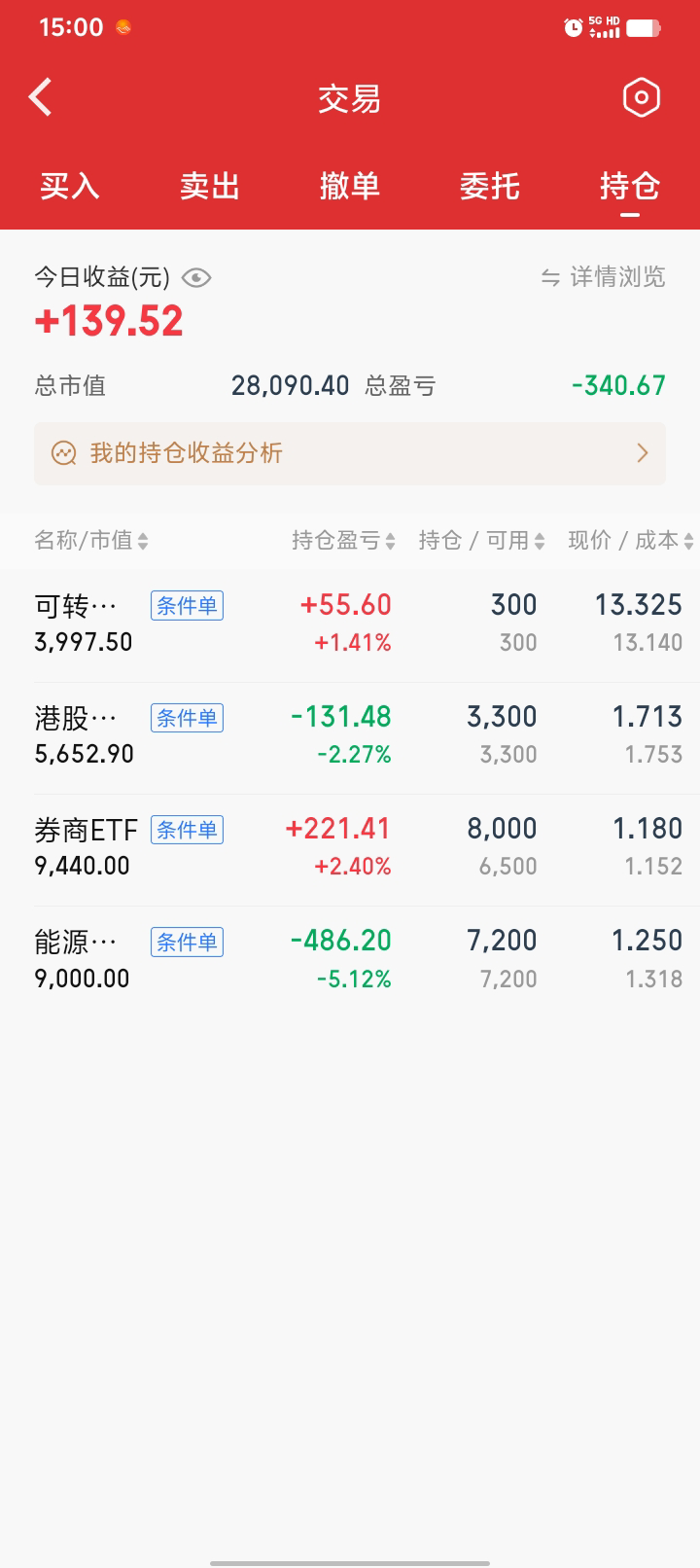The width and height of the screenshot is (700, 1568).
Task: Sort holdings by 名称/市值
Action: pos(91,541)
